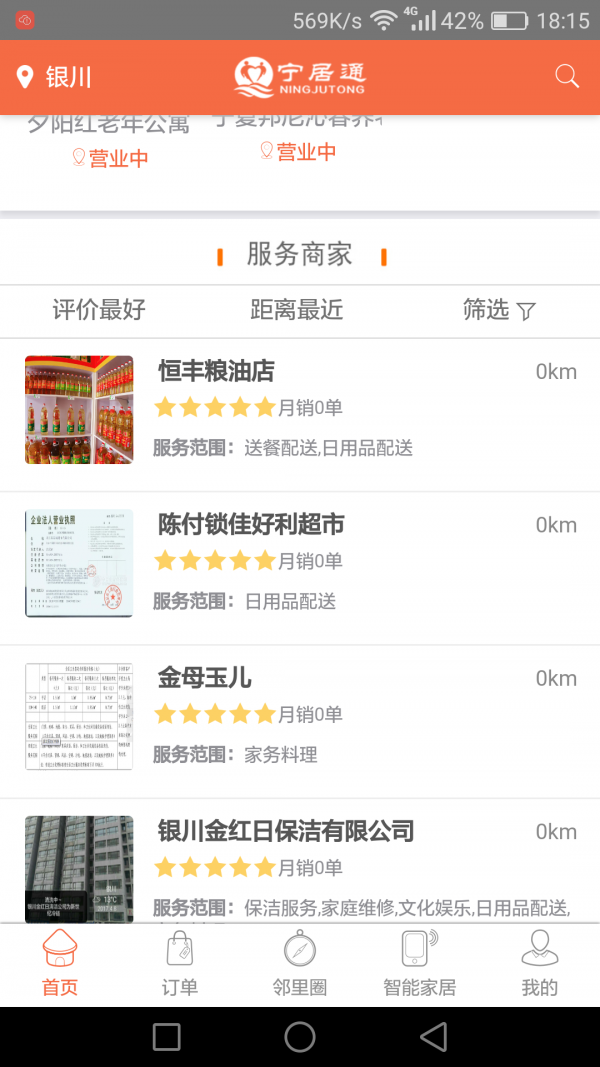Tap the 首页 home tab
600x1067 pixels.
click(x=60, y=965)
